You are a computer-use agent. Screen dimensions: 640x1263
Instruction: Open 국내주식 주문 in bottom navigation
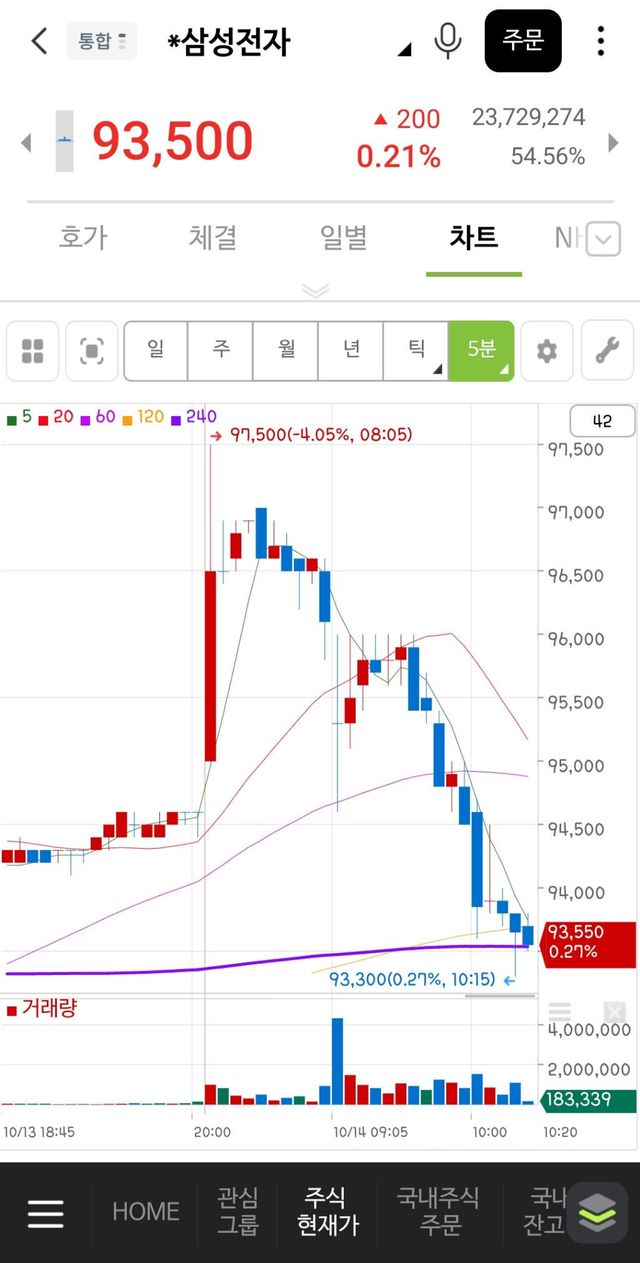[437, 1212]
